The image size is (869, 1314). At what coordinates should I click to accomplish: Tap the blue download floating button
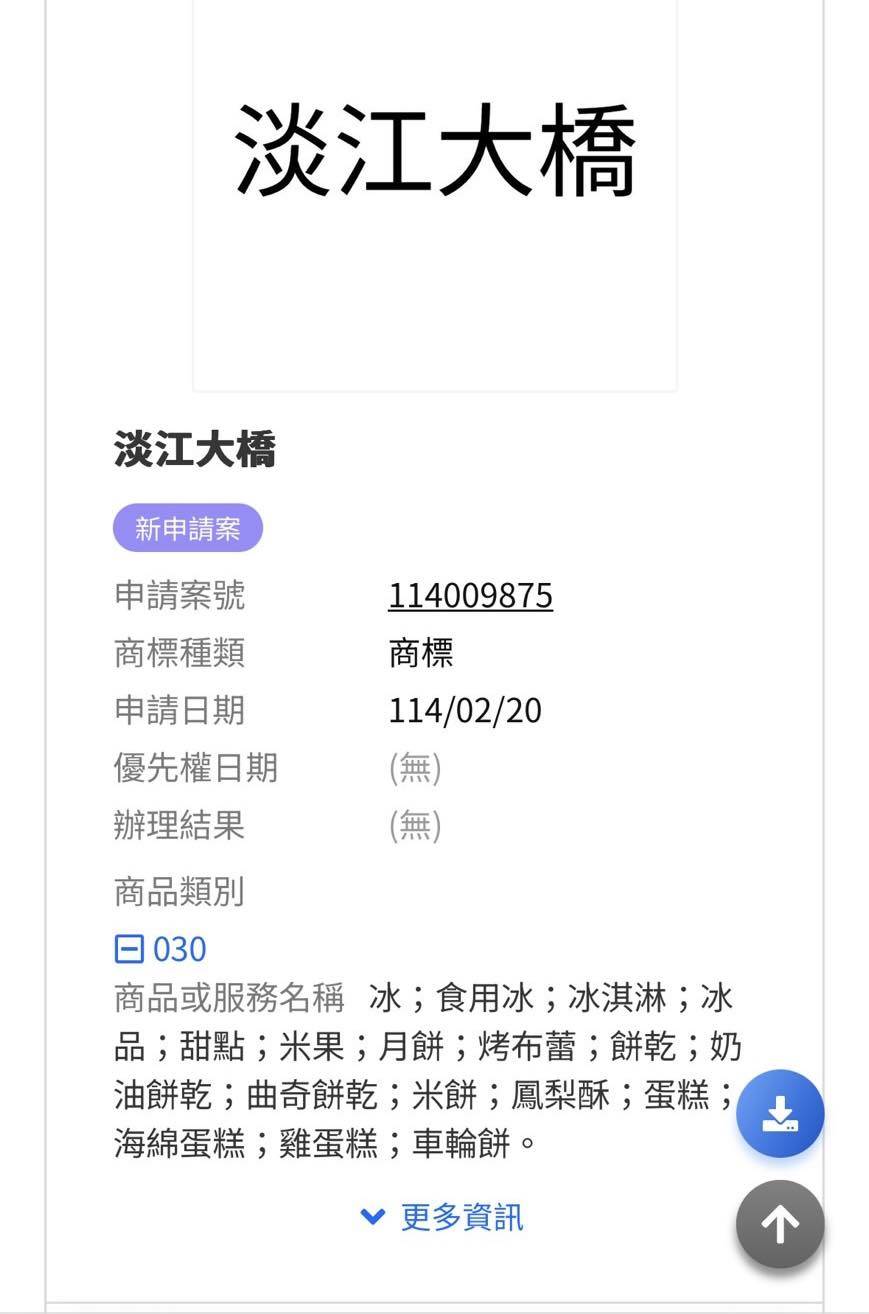(780, 1114)
